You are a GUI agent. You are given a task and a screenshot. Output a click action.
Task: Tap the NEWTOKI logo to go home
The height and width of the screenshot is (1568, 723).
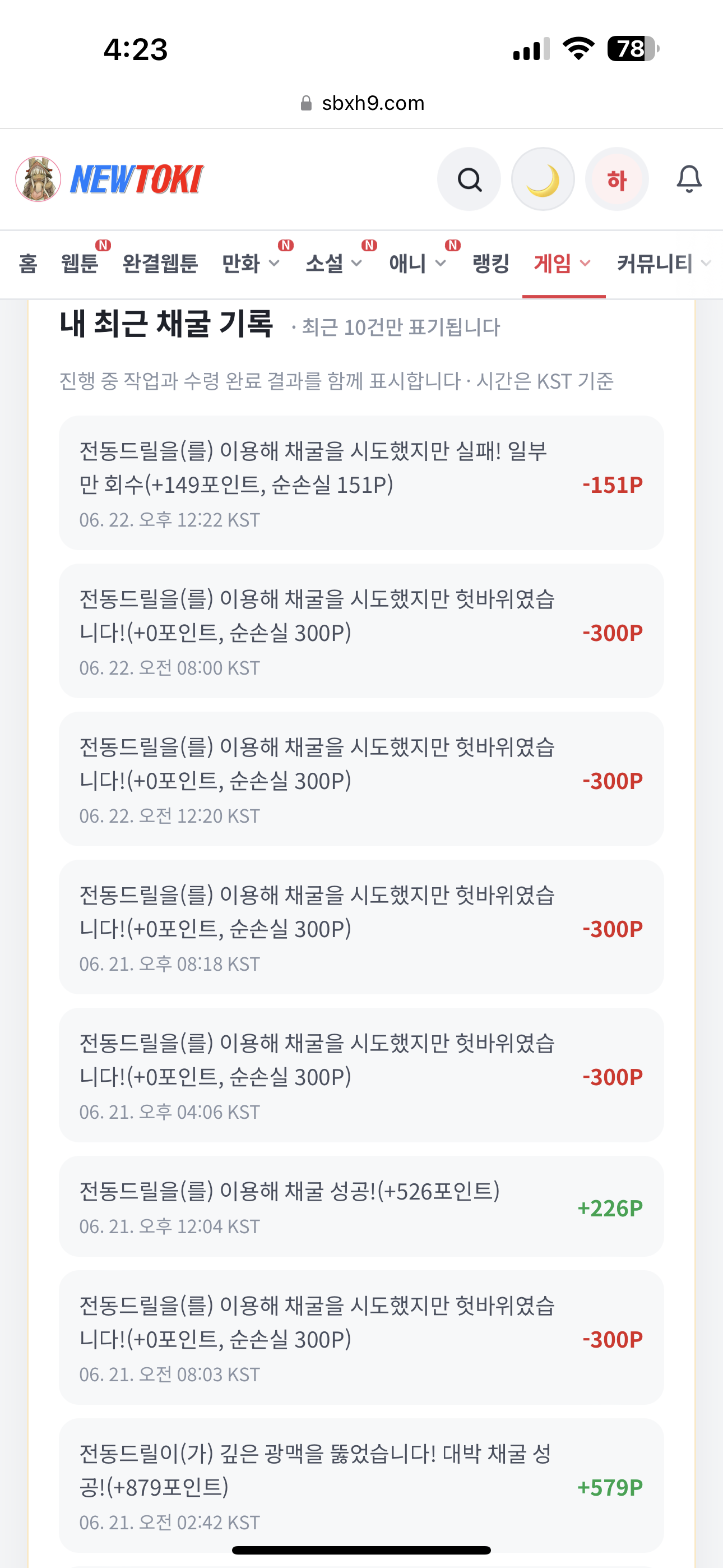click(110, 179)
